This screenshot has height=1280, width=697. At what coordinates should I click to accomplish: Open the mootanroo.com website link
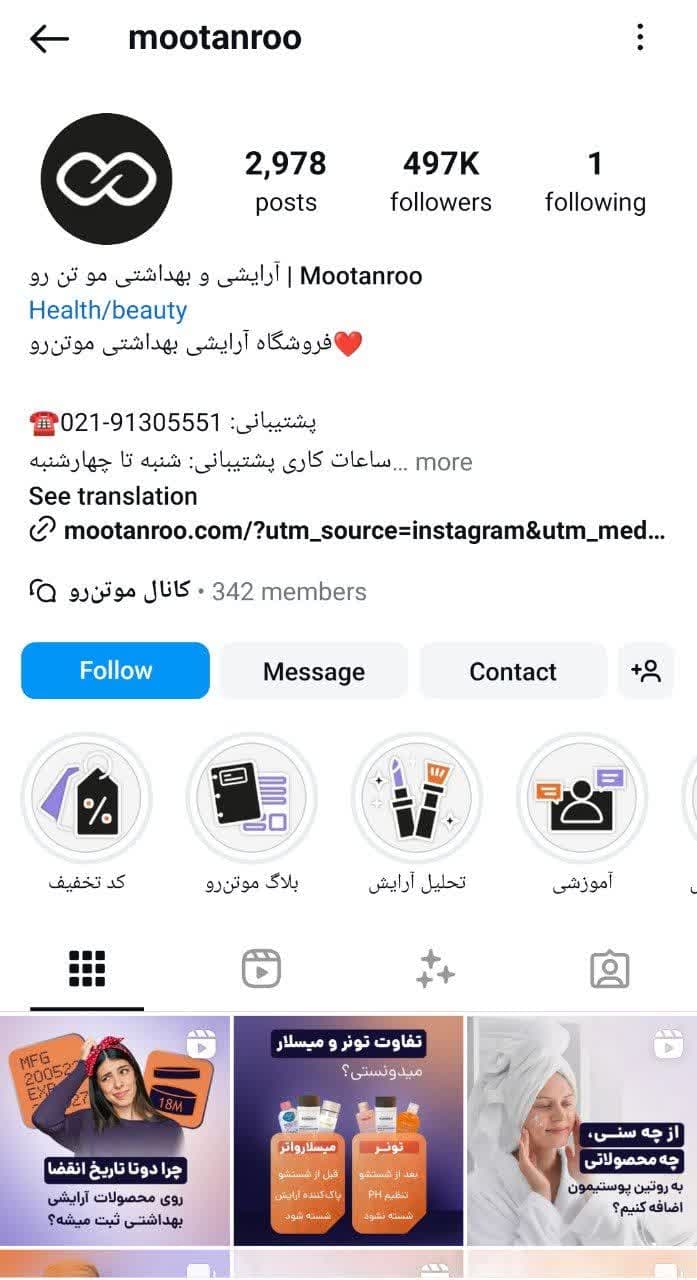(363, 530)
